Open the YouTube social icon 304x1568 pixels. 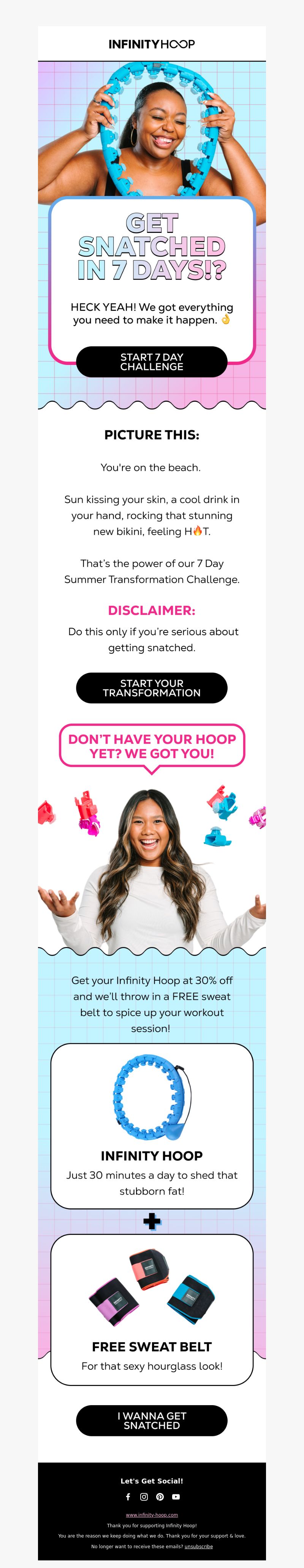pyautogui.click(x=176, y=1497)
